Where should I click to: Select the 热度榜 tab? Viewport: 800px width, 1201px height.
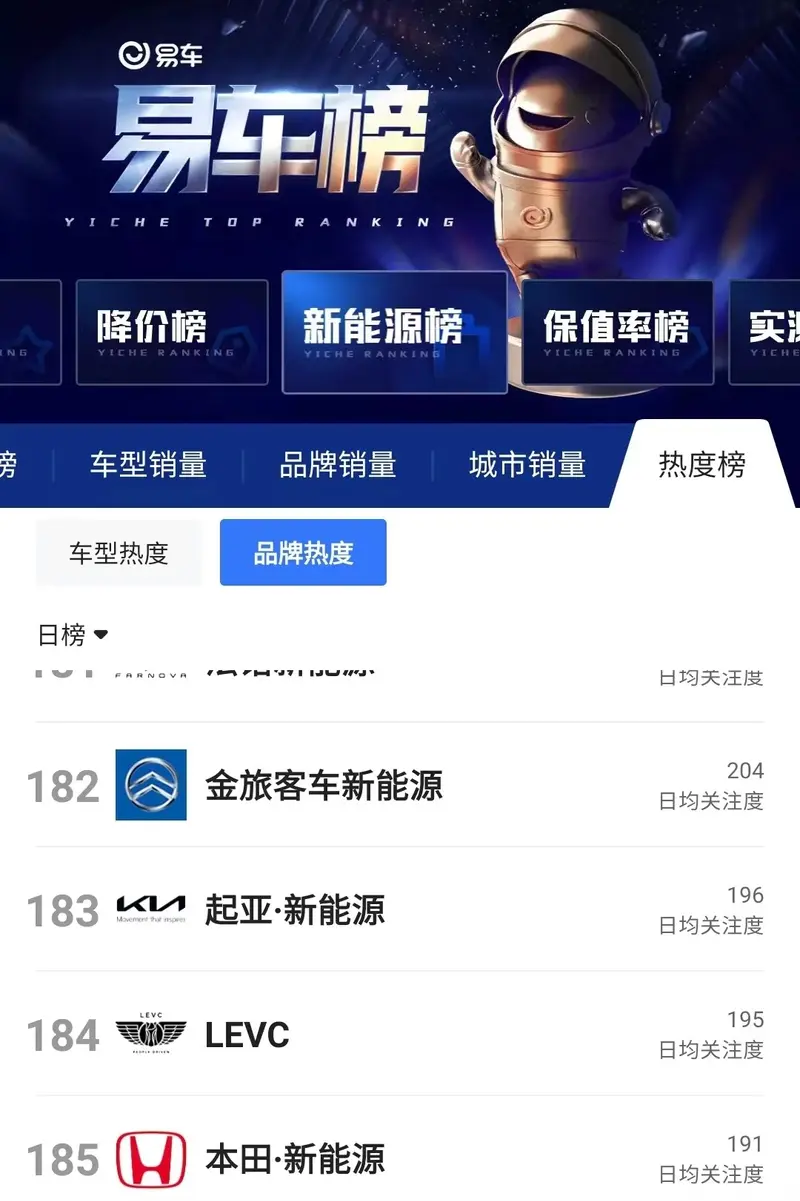702,465
